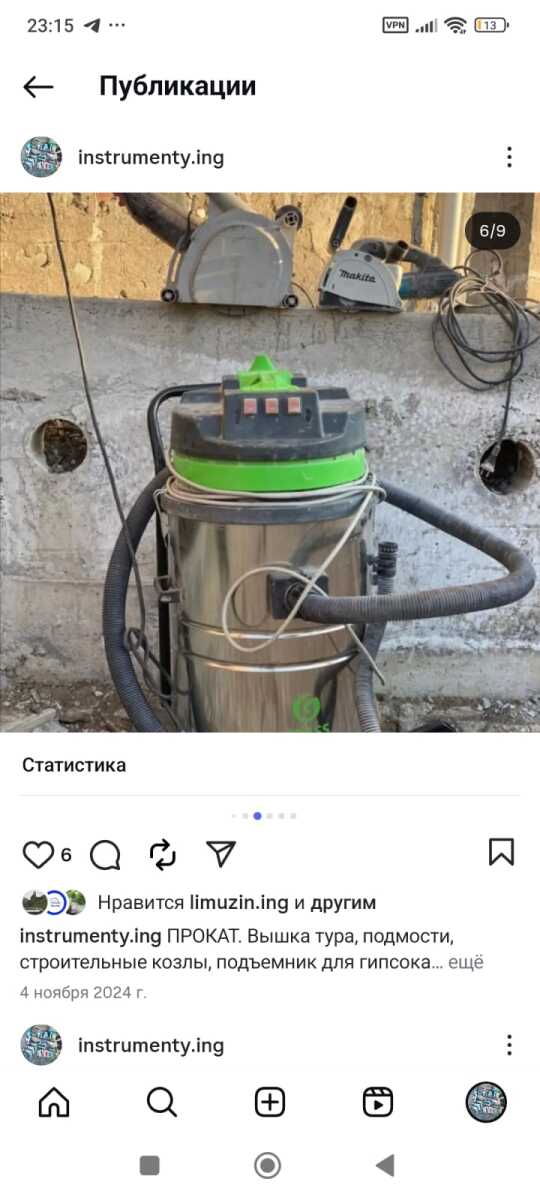Save the post with bookmark icon
Image resolution: width=540 pixels, height=1200 pixels.
click(501, 852)
